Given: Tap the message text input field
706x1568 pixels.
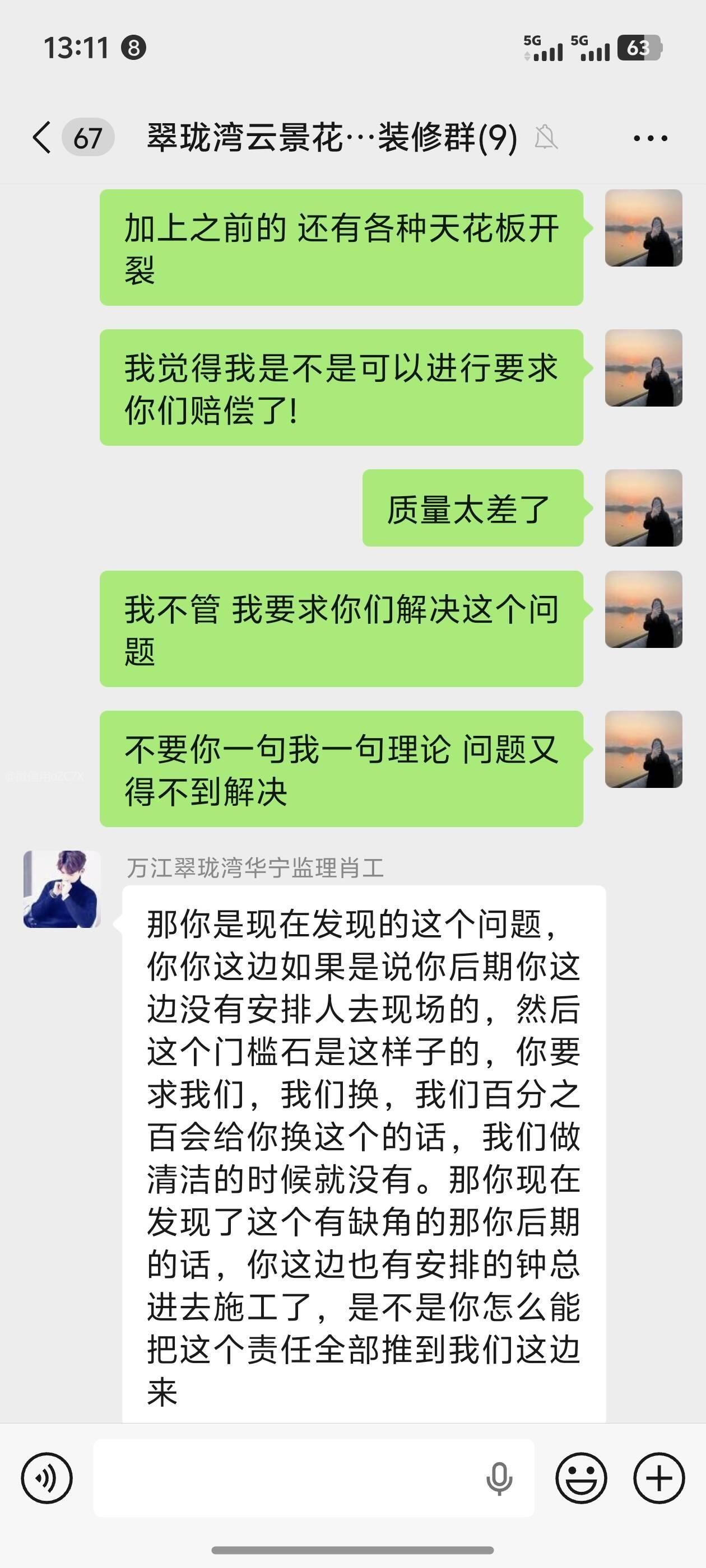Looking at the screenshot, I should click(x=286, y=1478).
